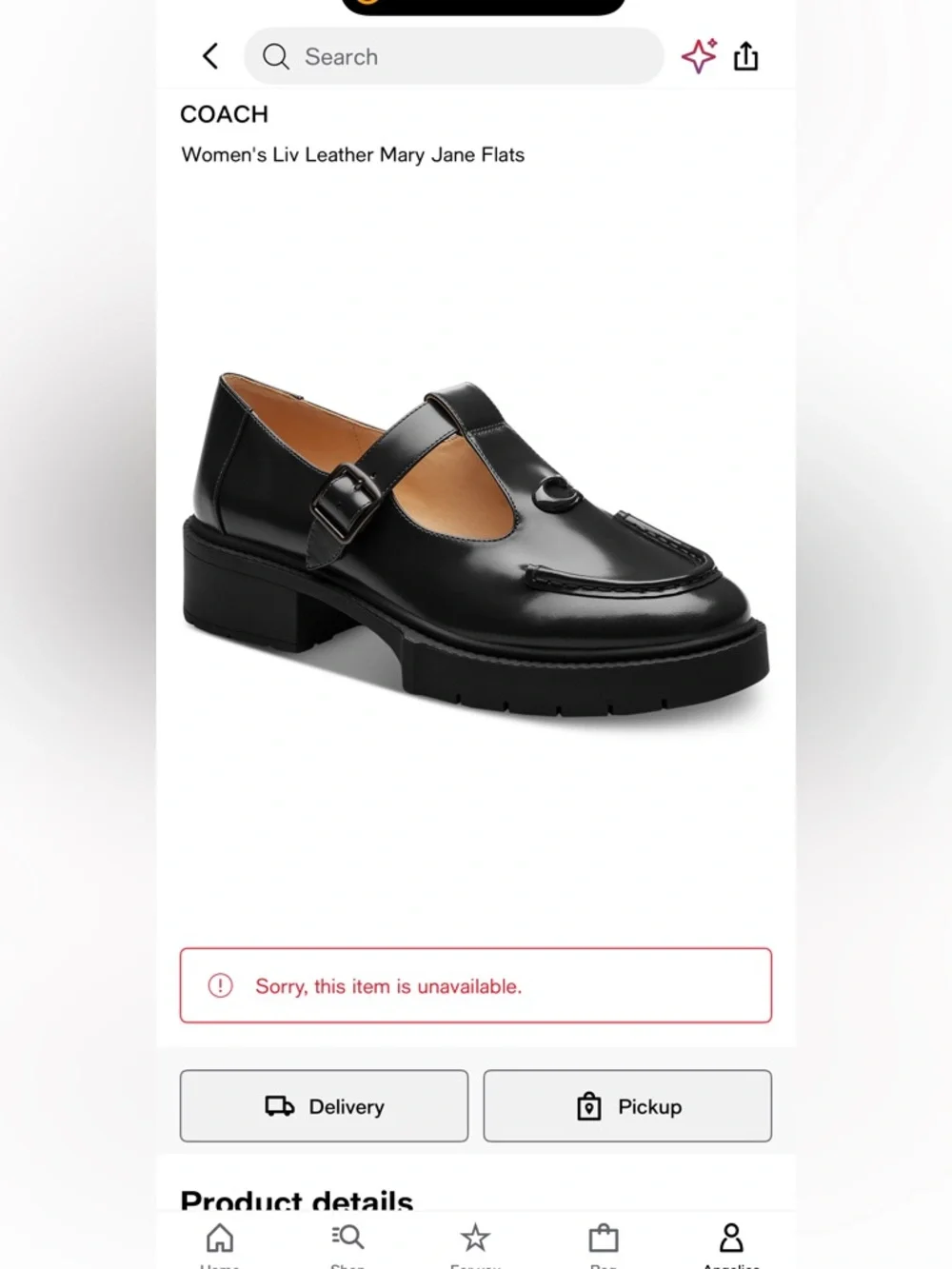Switch to the For You star tab

coord(475,1239)
